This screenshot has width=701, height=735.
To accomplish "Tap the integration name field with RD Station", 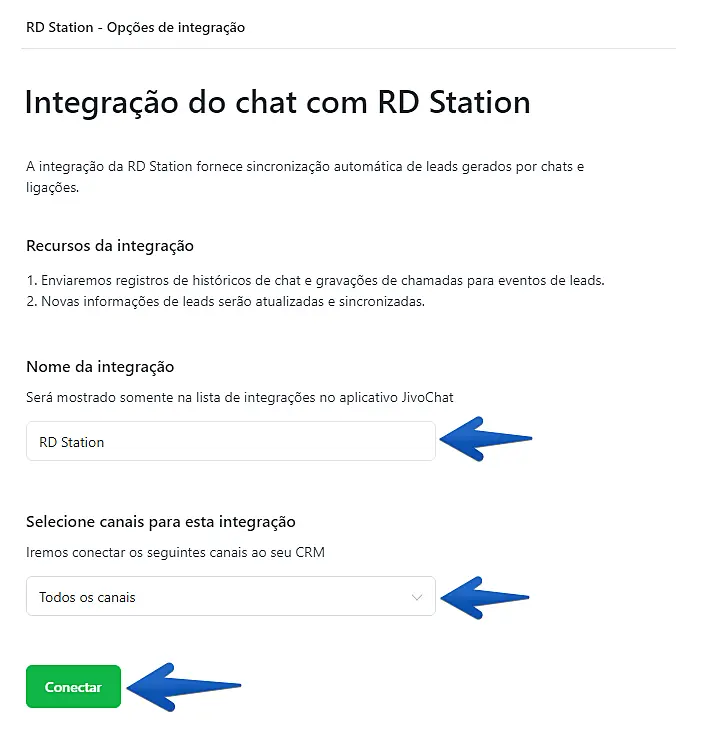I will pos(230,441).
